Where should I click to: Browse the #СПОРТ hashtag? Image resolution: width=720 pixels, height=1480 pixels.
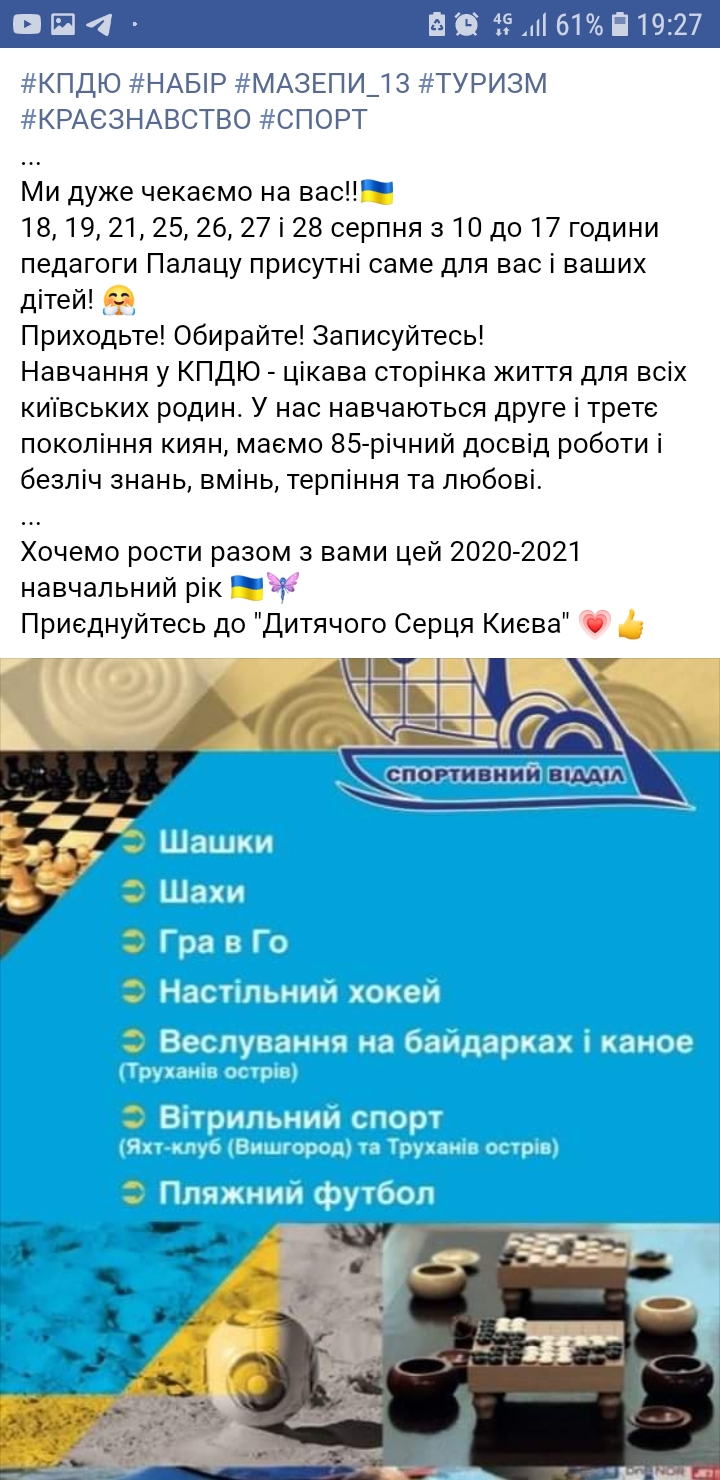click(x=313, y=120)
